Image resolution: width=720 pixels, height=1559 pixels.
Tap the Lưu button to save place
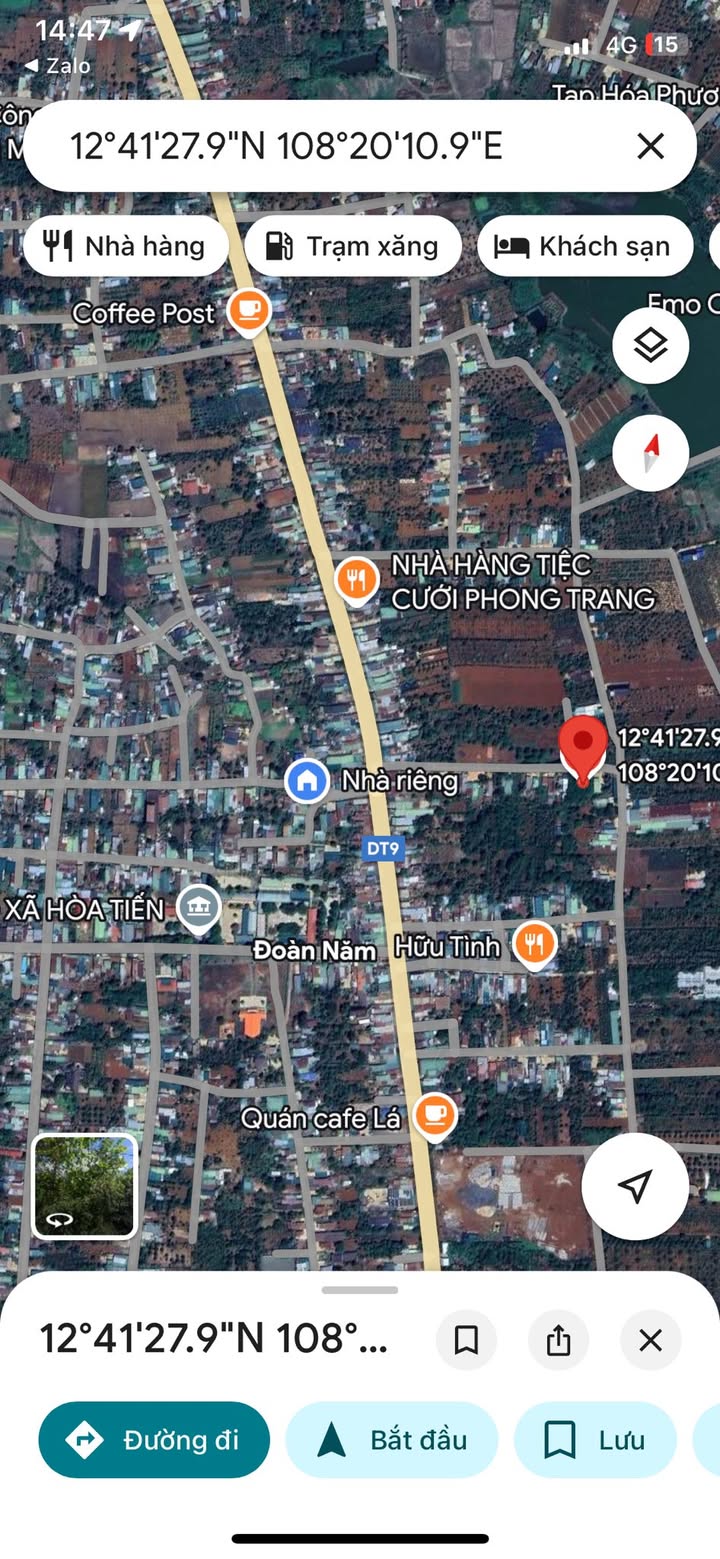[595, 1440]
